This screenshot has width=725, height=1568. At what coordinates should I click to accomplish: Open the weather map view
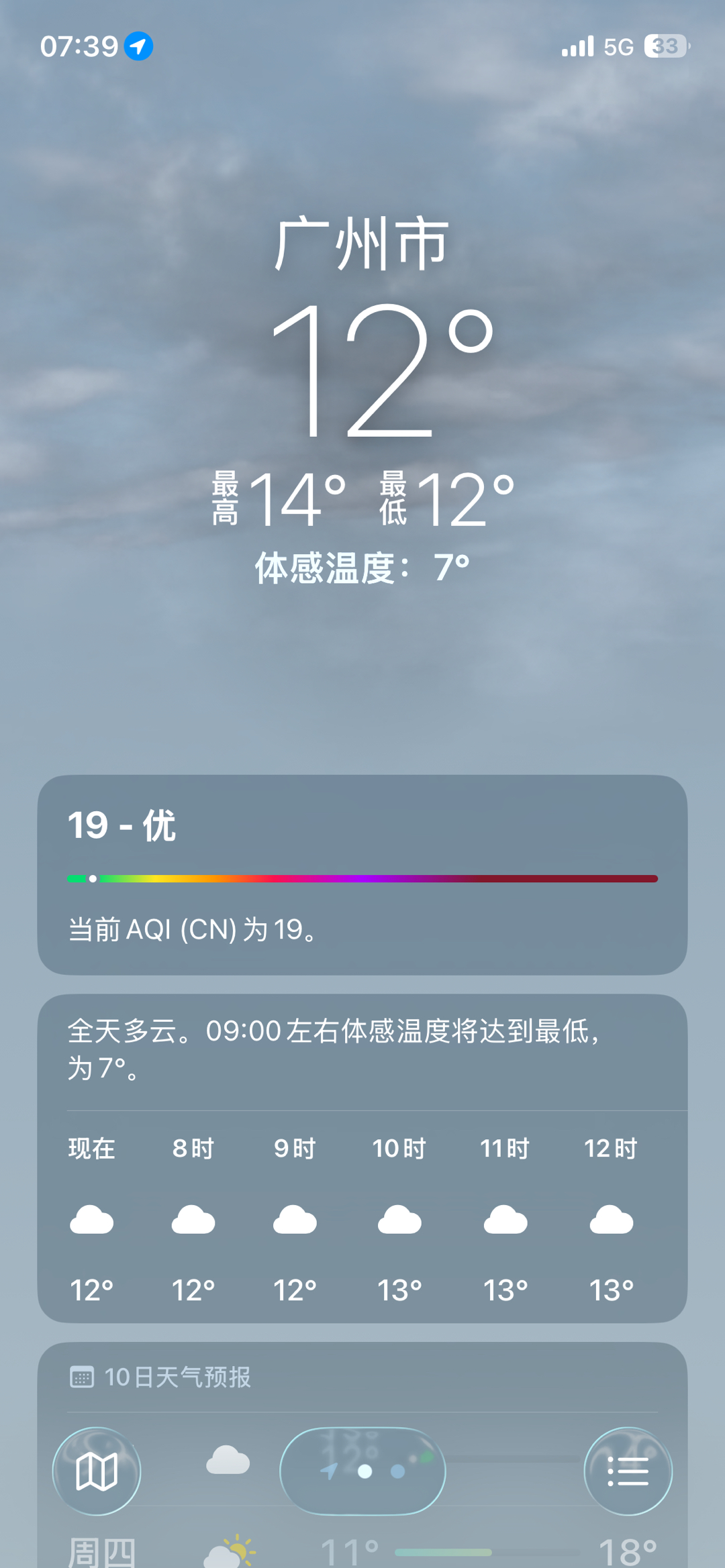click(97, 1471)
